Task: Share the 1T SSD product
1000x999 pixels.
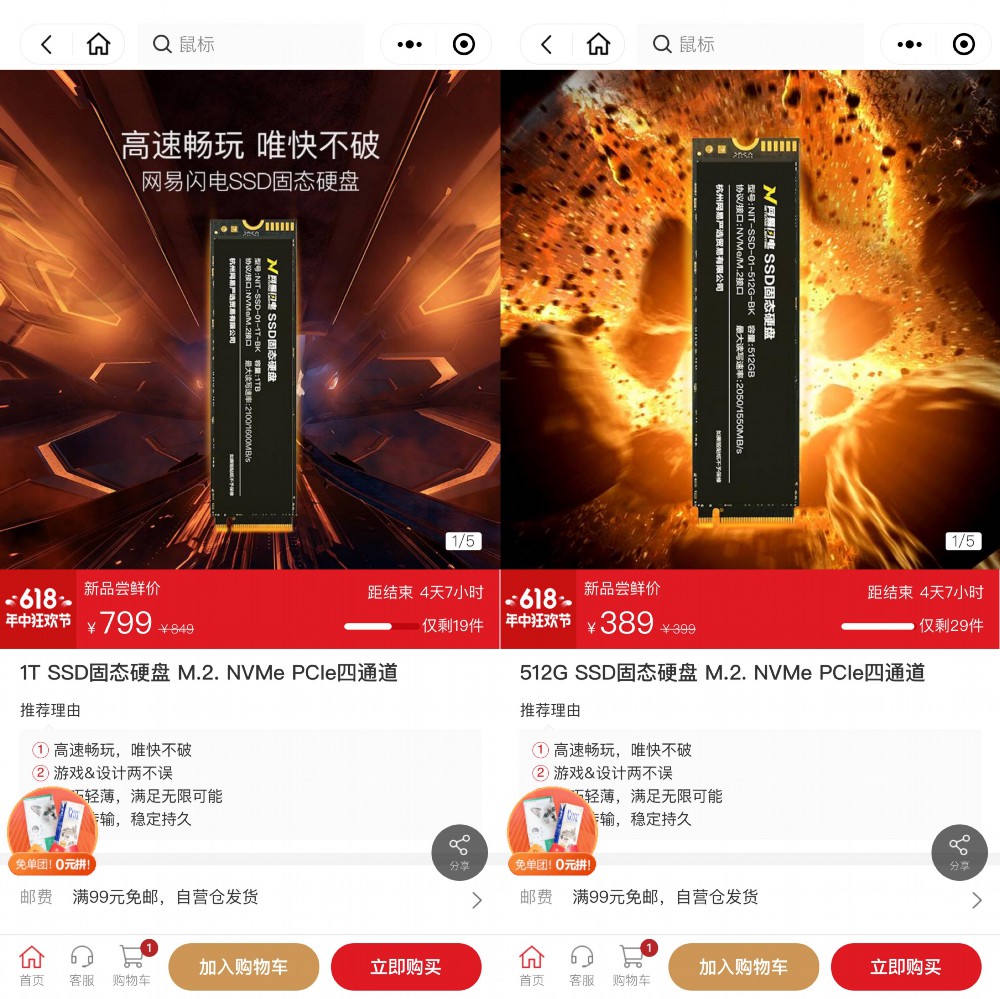Action: 459,852
